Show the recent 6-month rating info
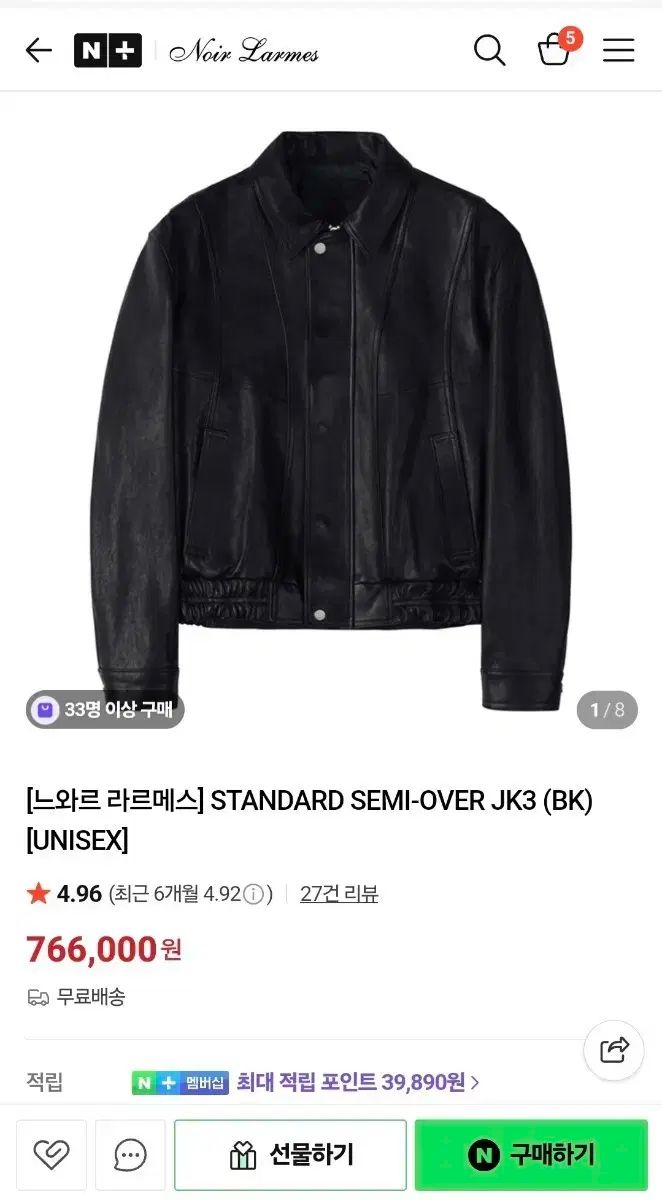Screen dimensions: 662x1200 [x=254, y=895]
